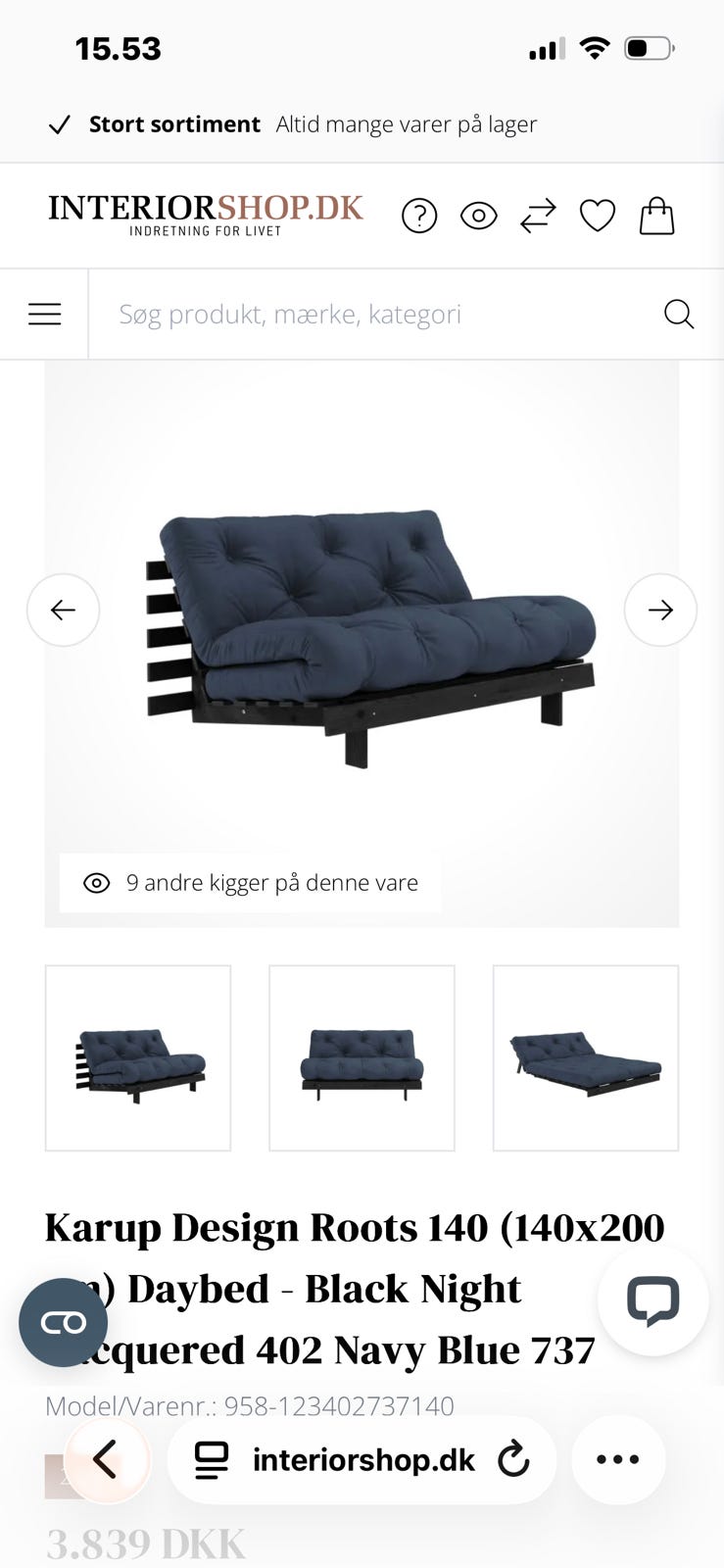Start a search with the magnifier icon
724x1568 pixels.
[x=678, y=314]
